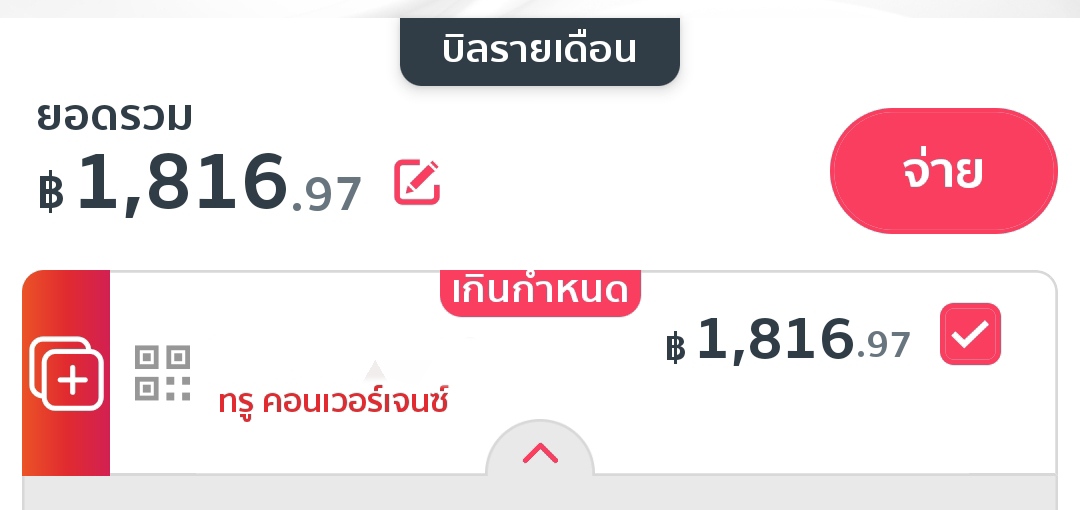Edit the total amount with the pencil icon

(417, 182)
